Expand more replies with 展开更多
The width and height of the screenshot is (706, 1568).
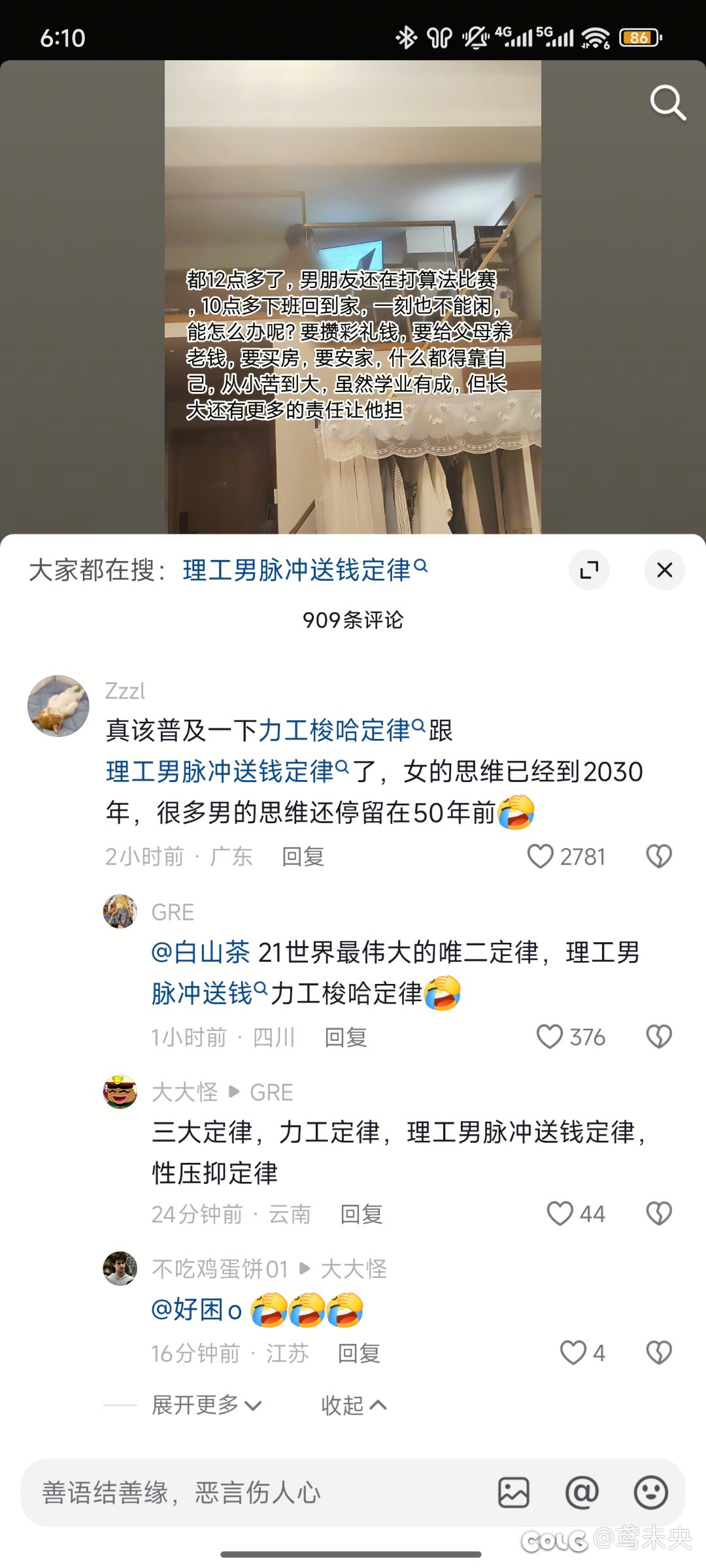(207, 1405)
